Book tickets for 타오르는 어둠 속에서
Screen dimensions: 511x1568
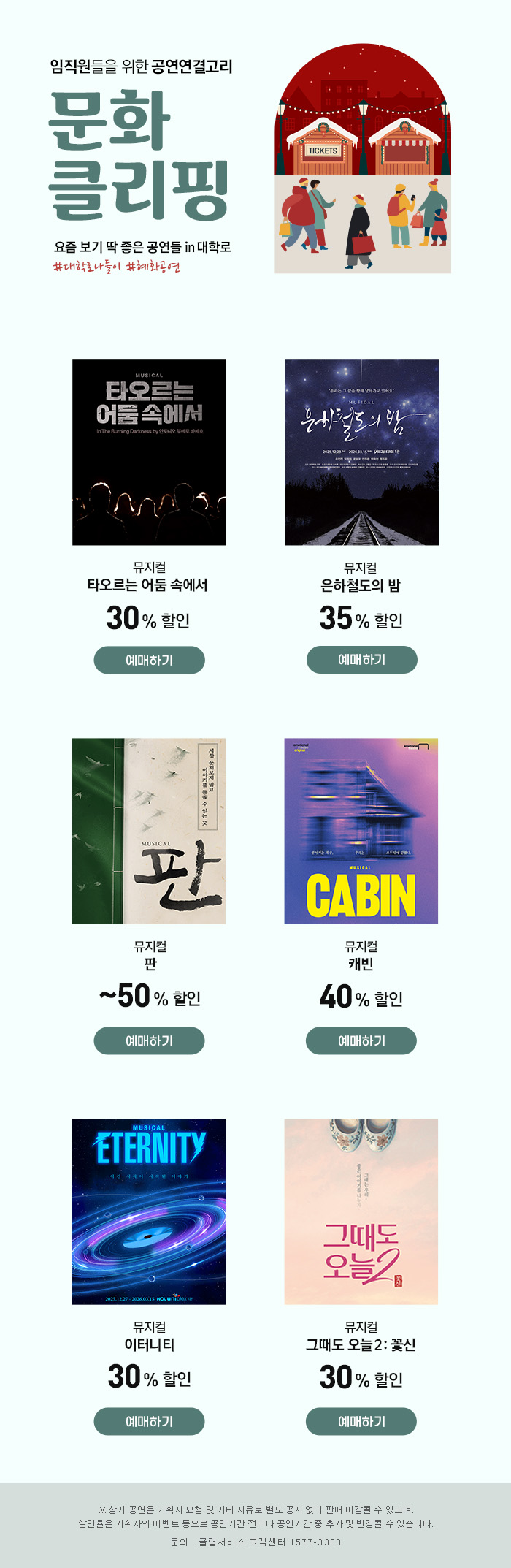149,660
